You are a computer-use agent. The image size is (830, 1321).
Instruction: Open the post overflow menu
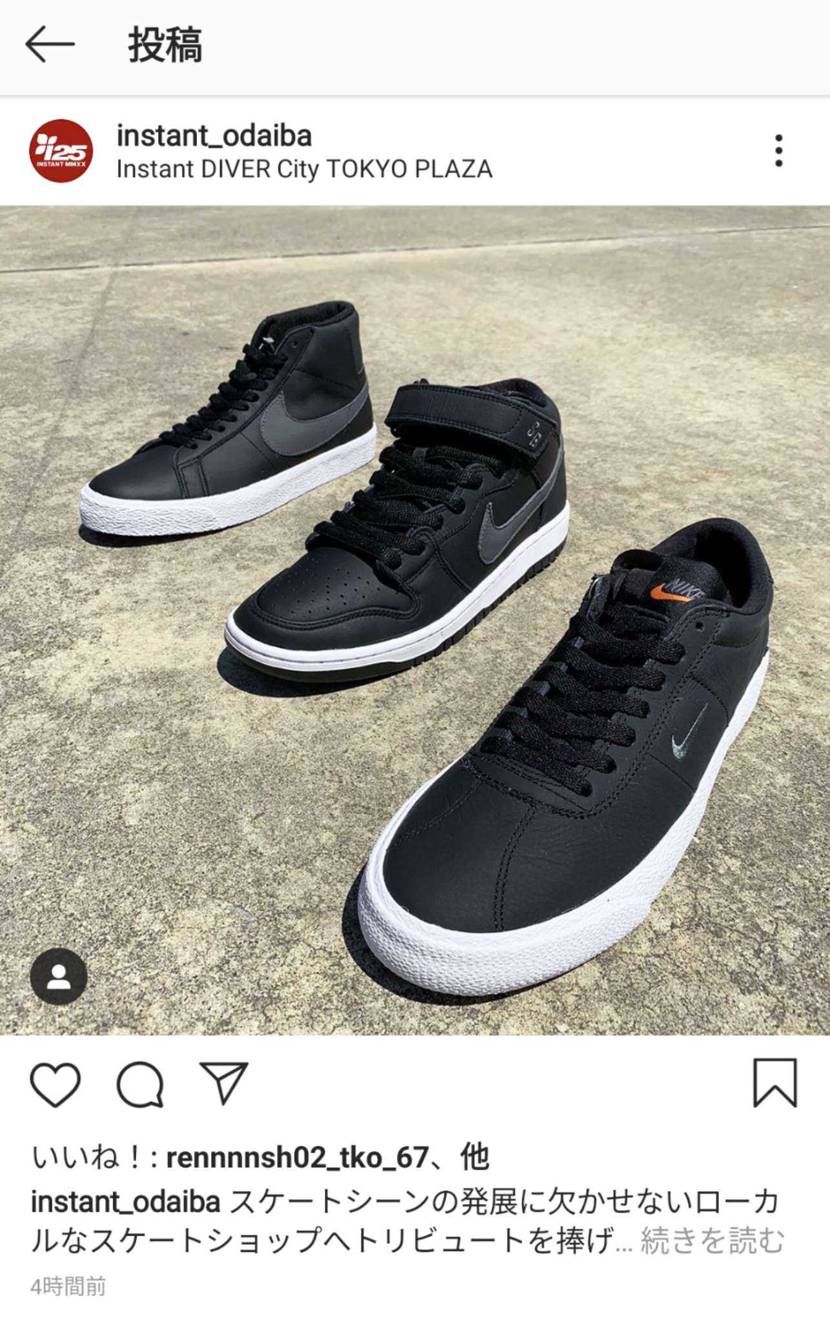[778, 151]
